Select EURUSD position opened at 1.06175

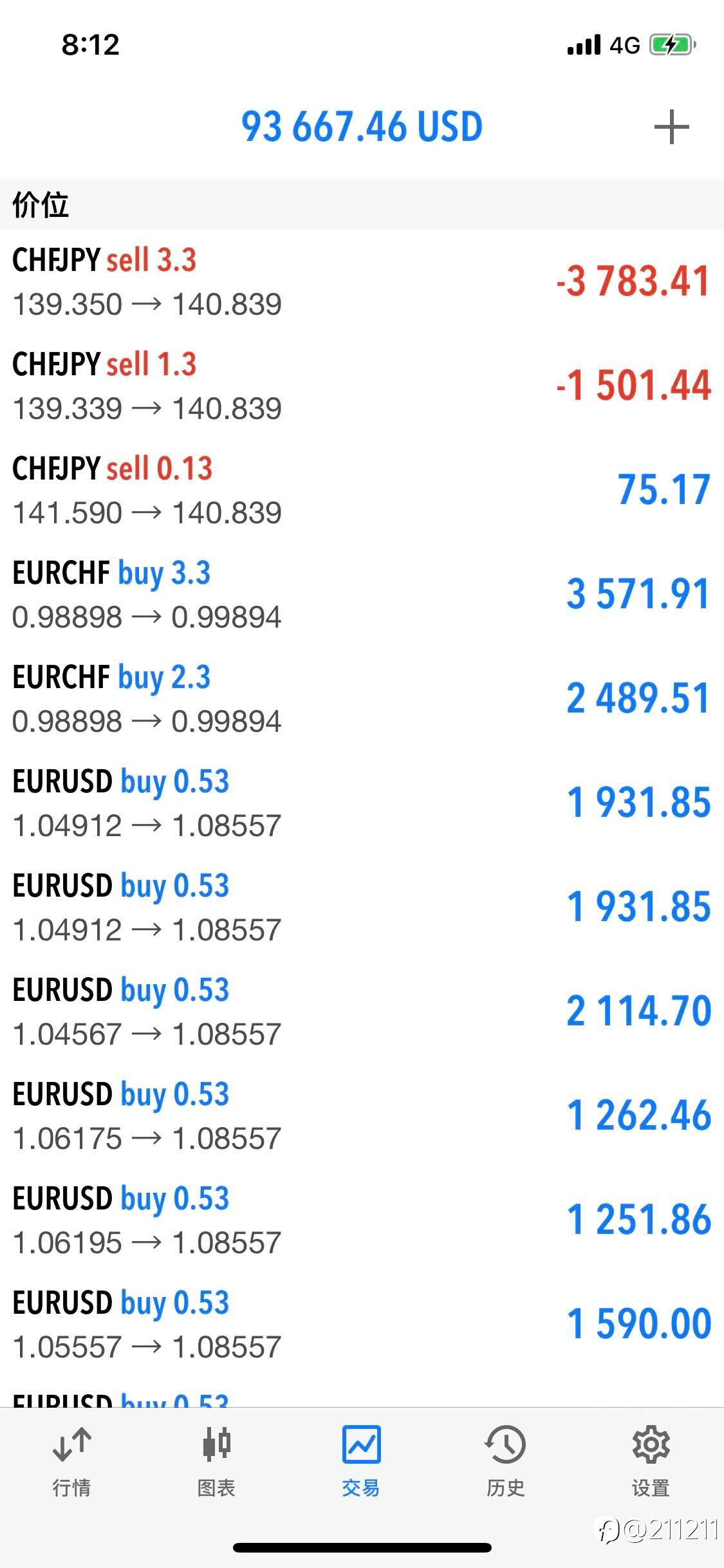pyautogui.click(x=362, y=1116)
